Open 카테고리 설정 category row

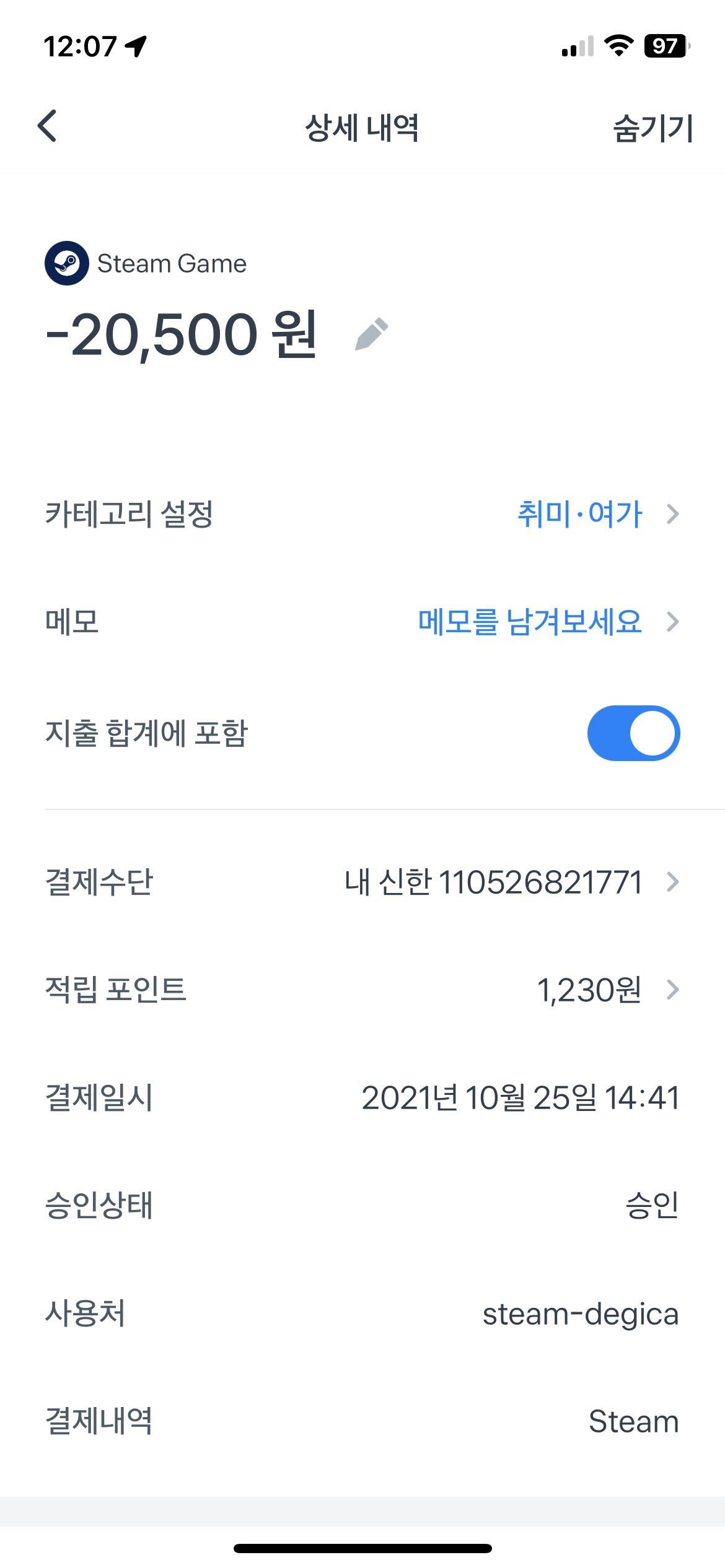point(362,514)
